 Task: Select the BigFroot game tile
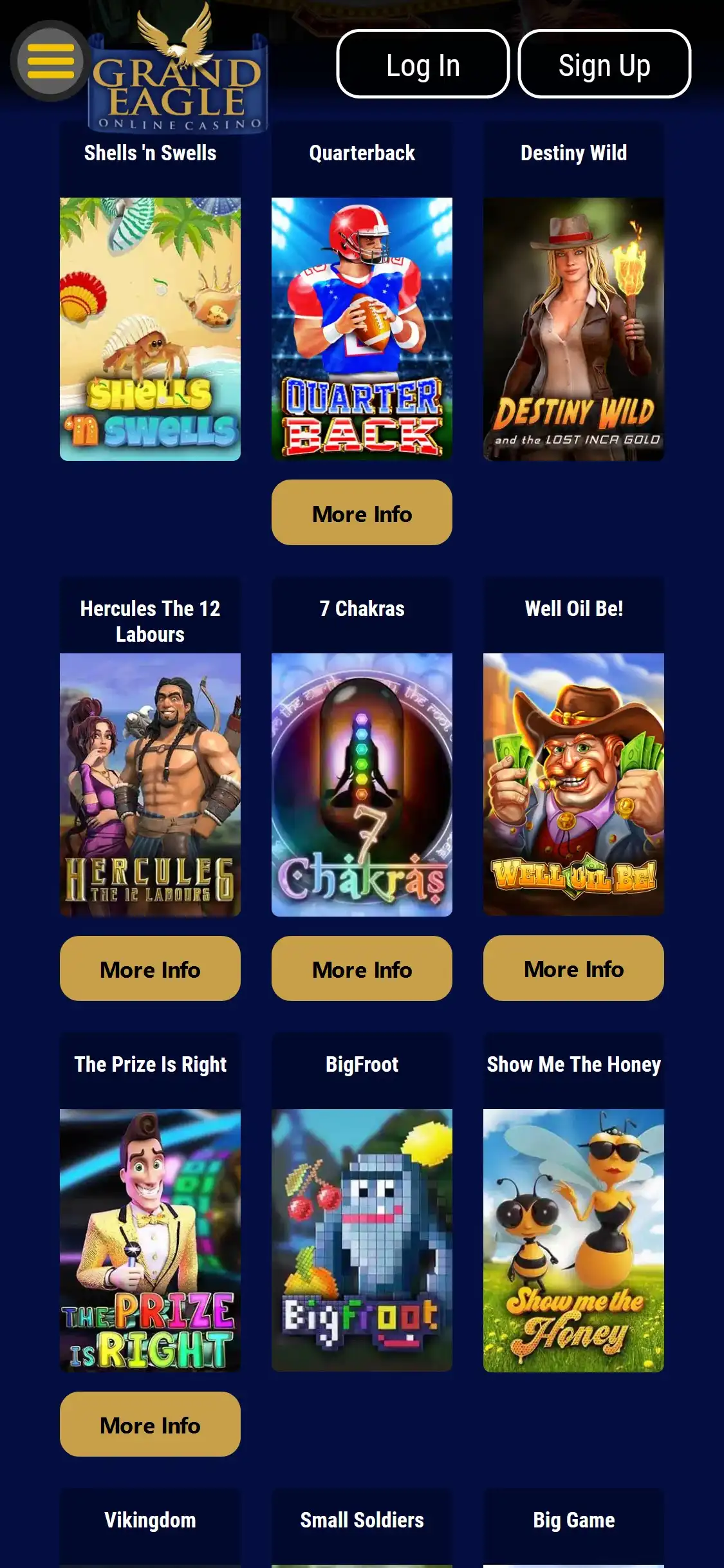click(x=362, y=1240)
